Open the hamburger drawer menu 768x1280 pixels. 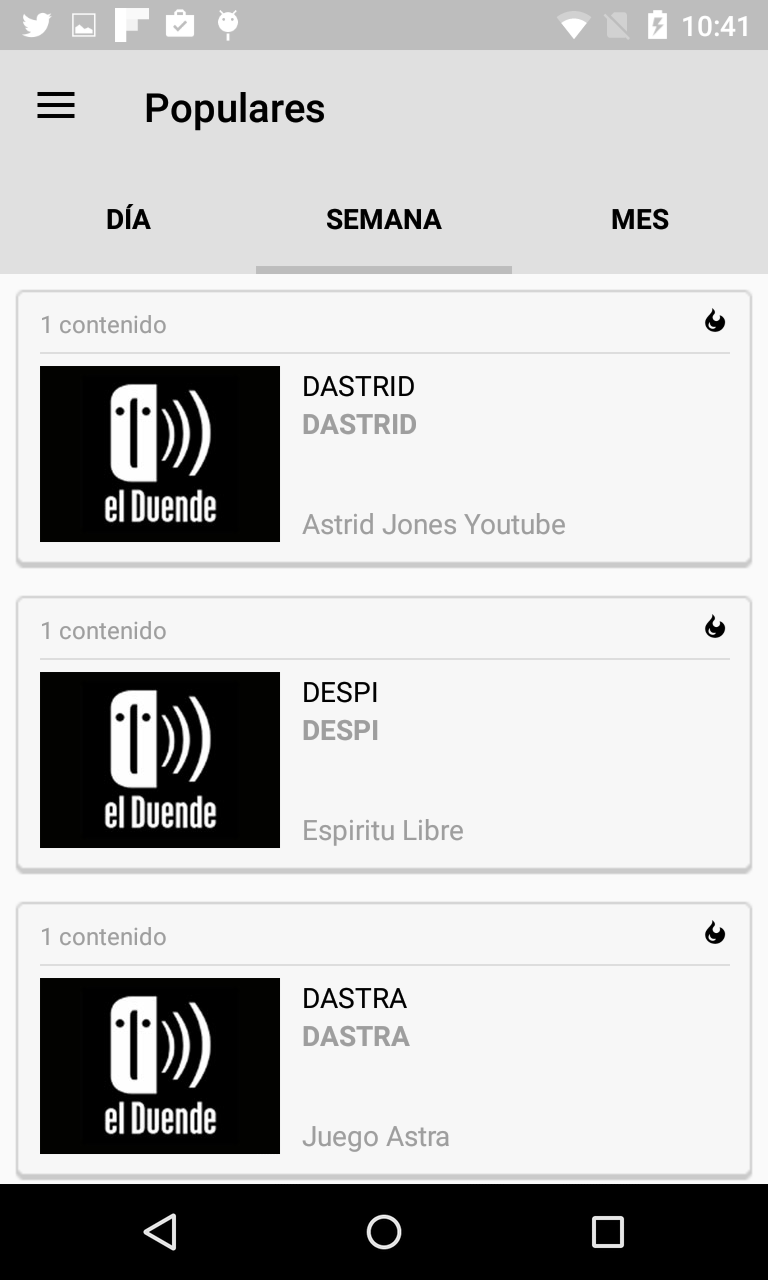tap(56, 106)
